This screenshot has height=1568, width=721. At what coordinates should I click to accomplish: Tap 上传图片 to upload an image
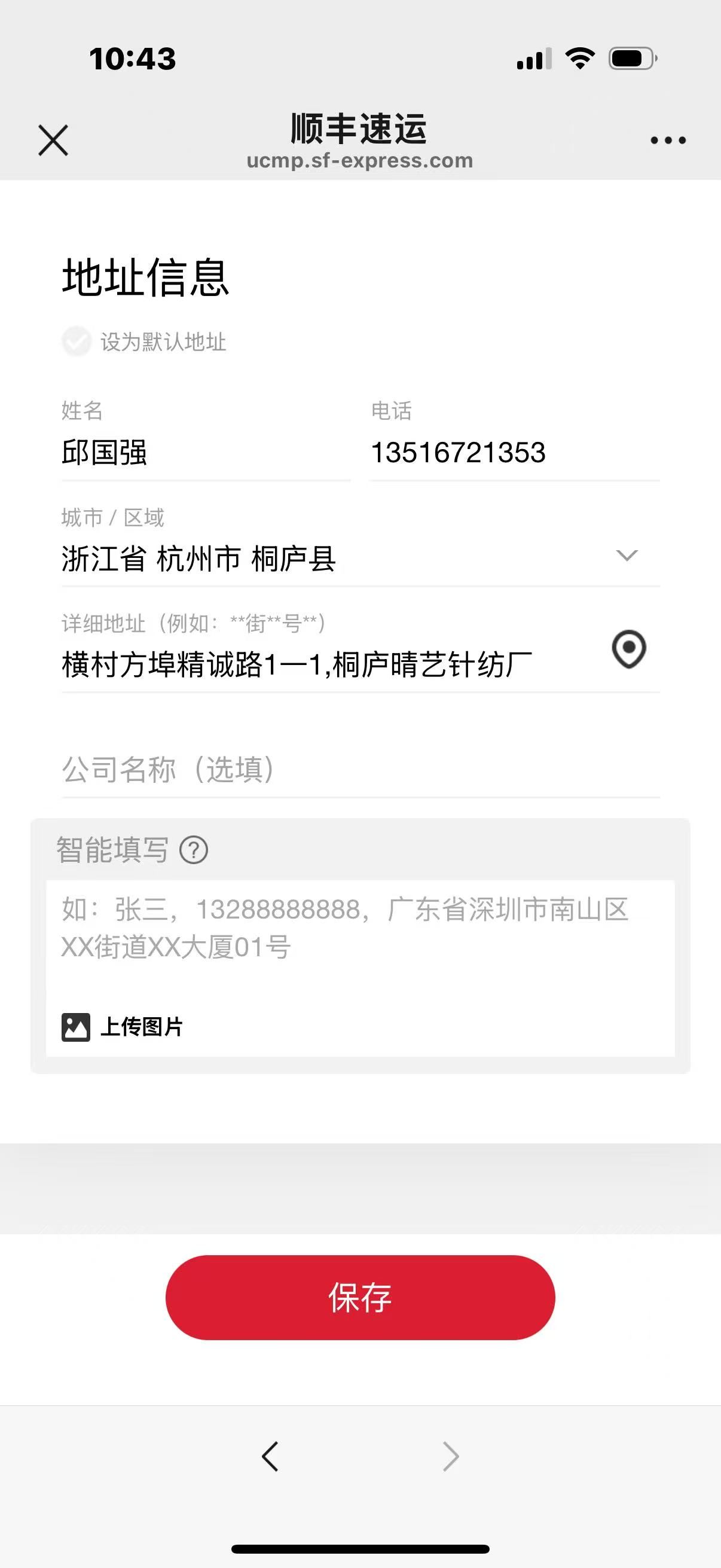tap(123, 1027)
